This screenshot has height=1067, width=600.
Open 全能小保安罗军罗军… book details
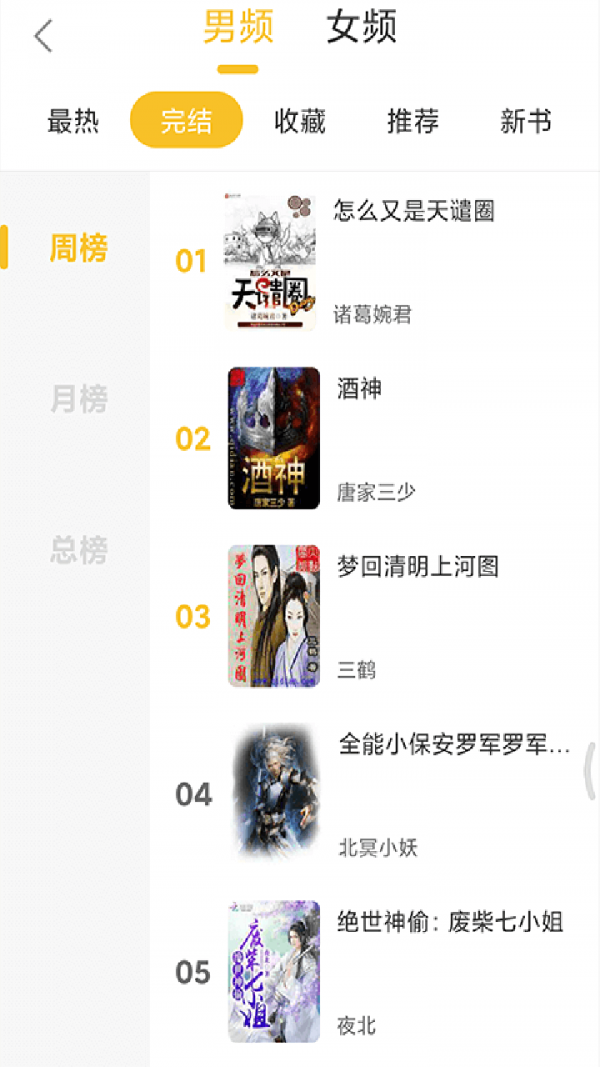click(454, 745)
